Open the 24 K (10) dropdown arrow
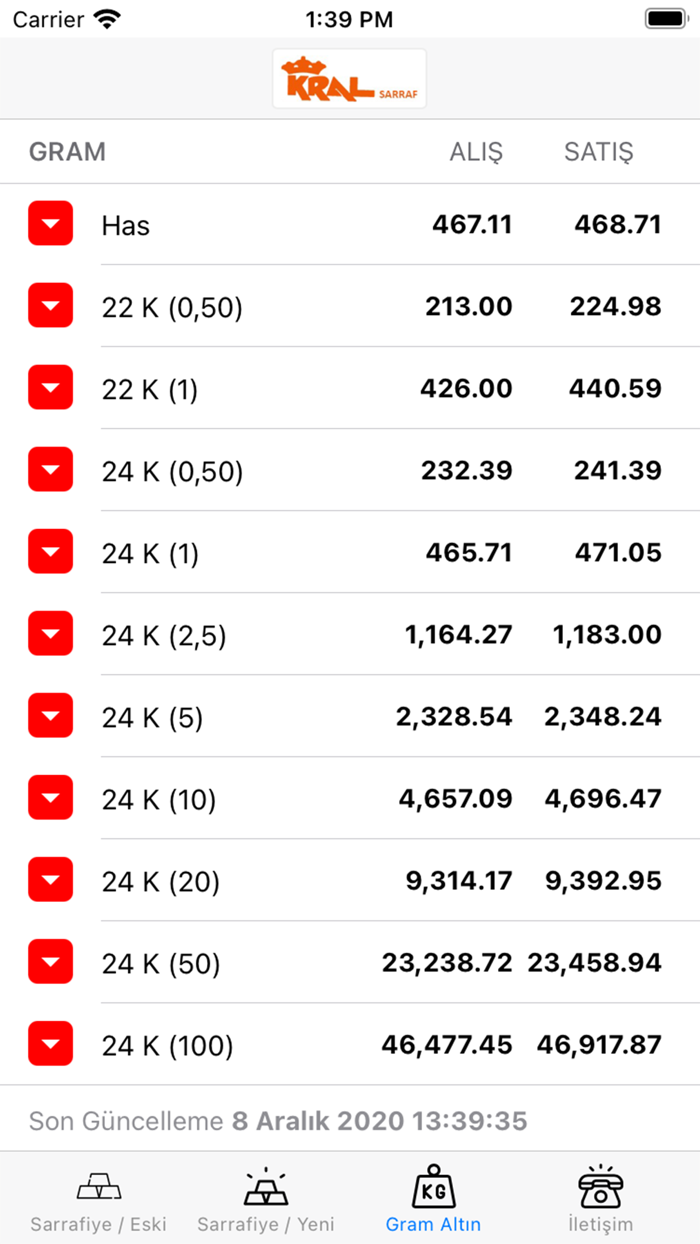Screen dimensions: 700x1244 point(50,798)
